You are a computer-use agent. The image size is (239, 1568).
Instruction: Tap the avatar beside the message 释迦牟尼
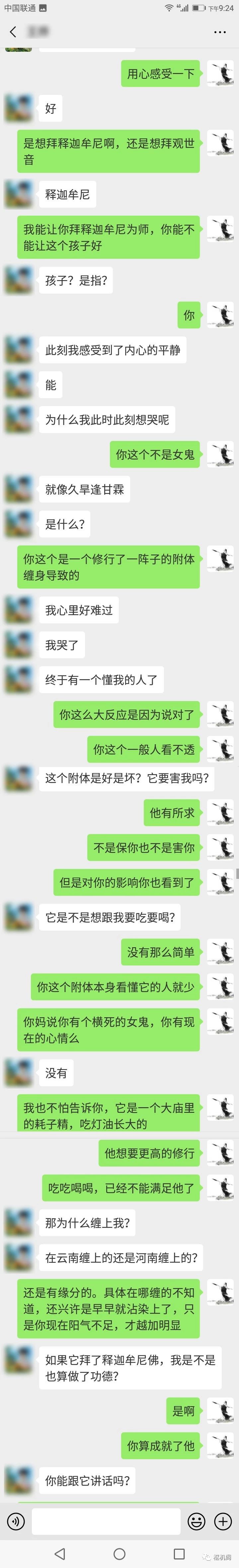coord(18,194)
